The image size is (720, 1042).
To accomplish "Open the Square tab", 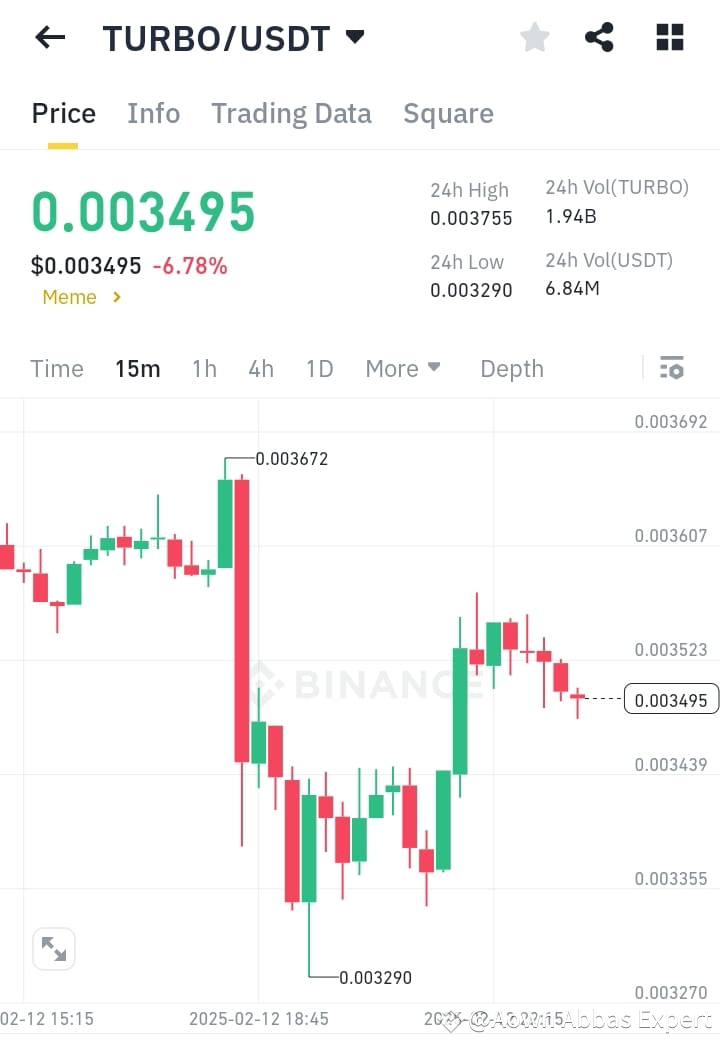I will [448, 113].
